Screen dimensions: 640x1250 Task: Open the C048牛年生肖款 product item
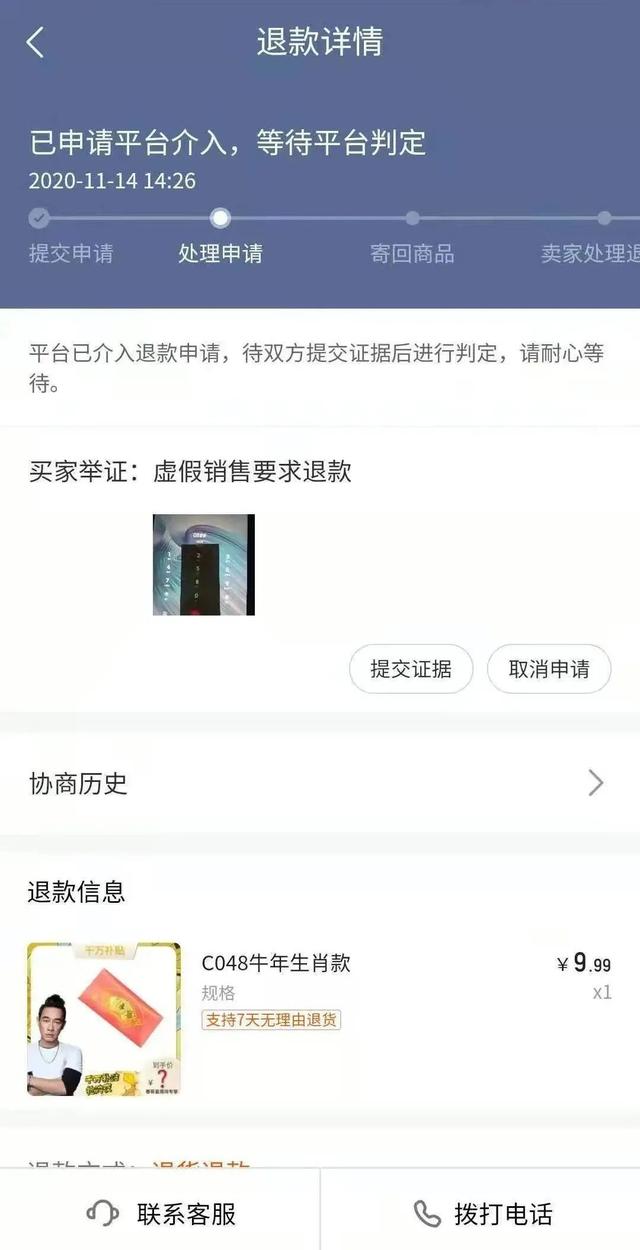pyautogui.click(x=320, y=1019)
